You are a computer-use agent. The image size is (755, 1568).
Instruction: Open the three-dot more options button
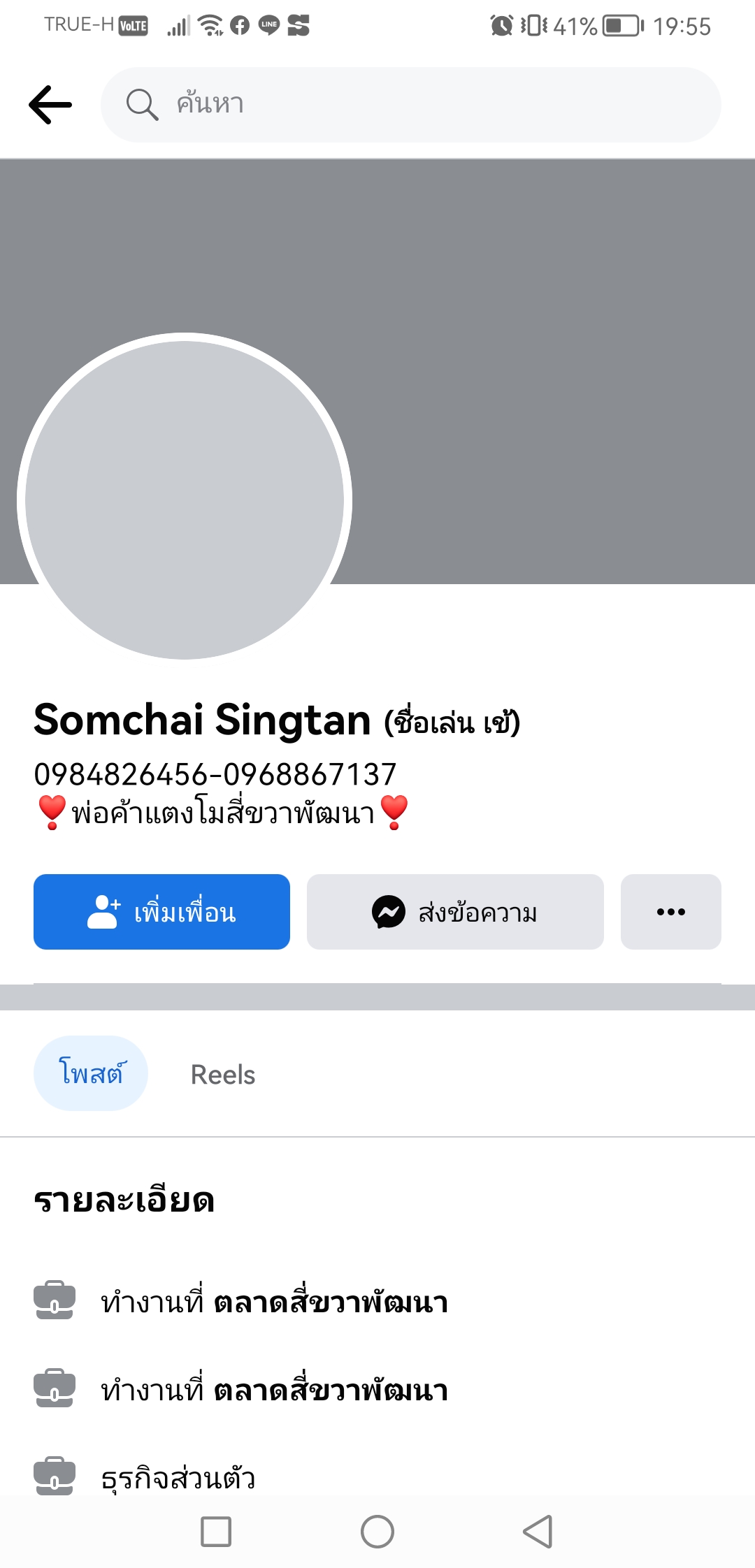tap(670, 912)
